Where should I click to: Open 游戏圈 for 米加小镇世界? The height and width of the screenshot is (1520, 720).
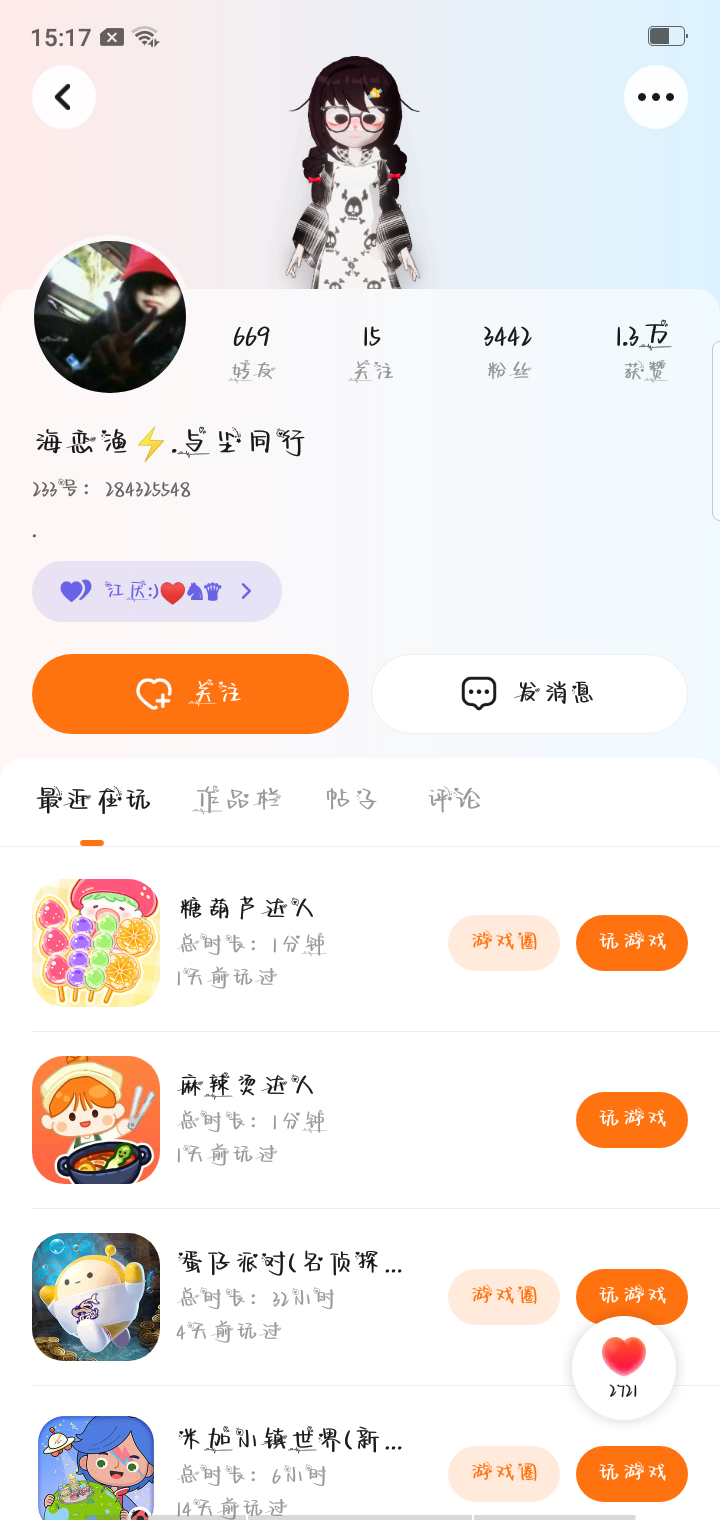tap(504, 1473)
